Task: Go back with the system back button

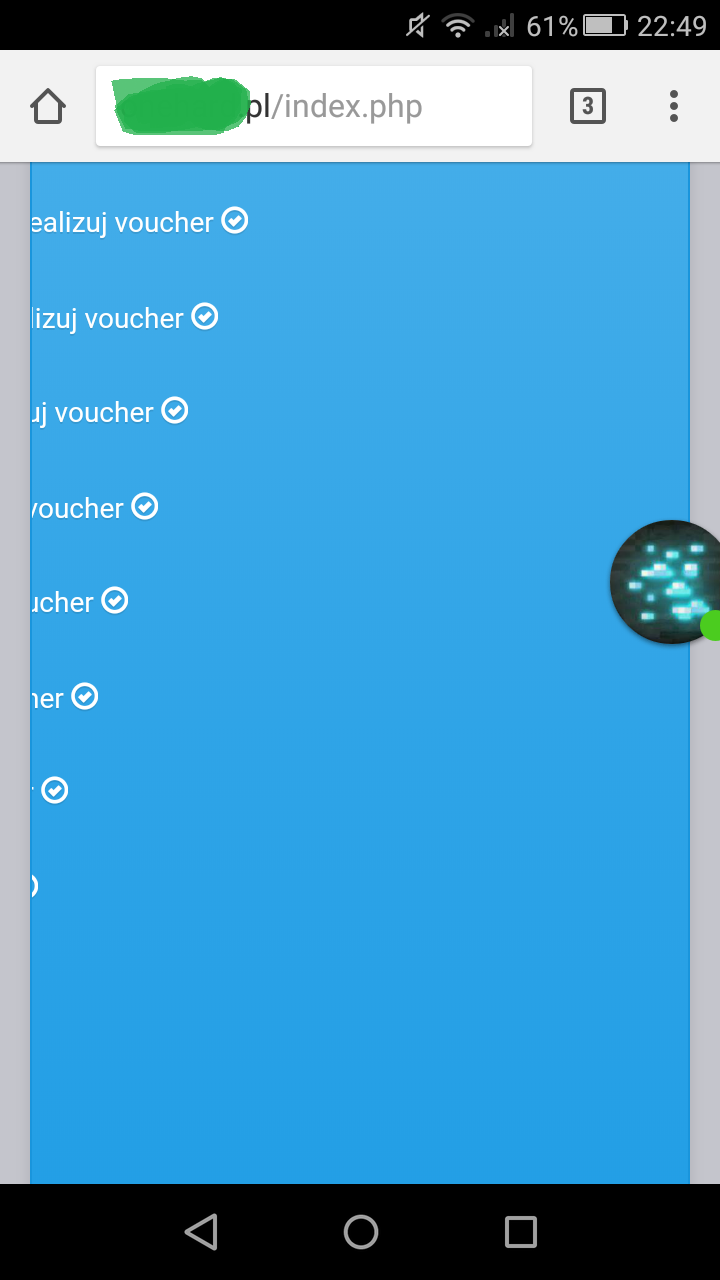Action: coord(201,1232)
